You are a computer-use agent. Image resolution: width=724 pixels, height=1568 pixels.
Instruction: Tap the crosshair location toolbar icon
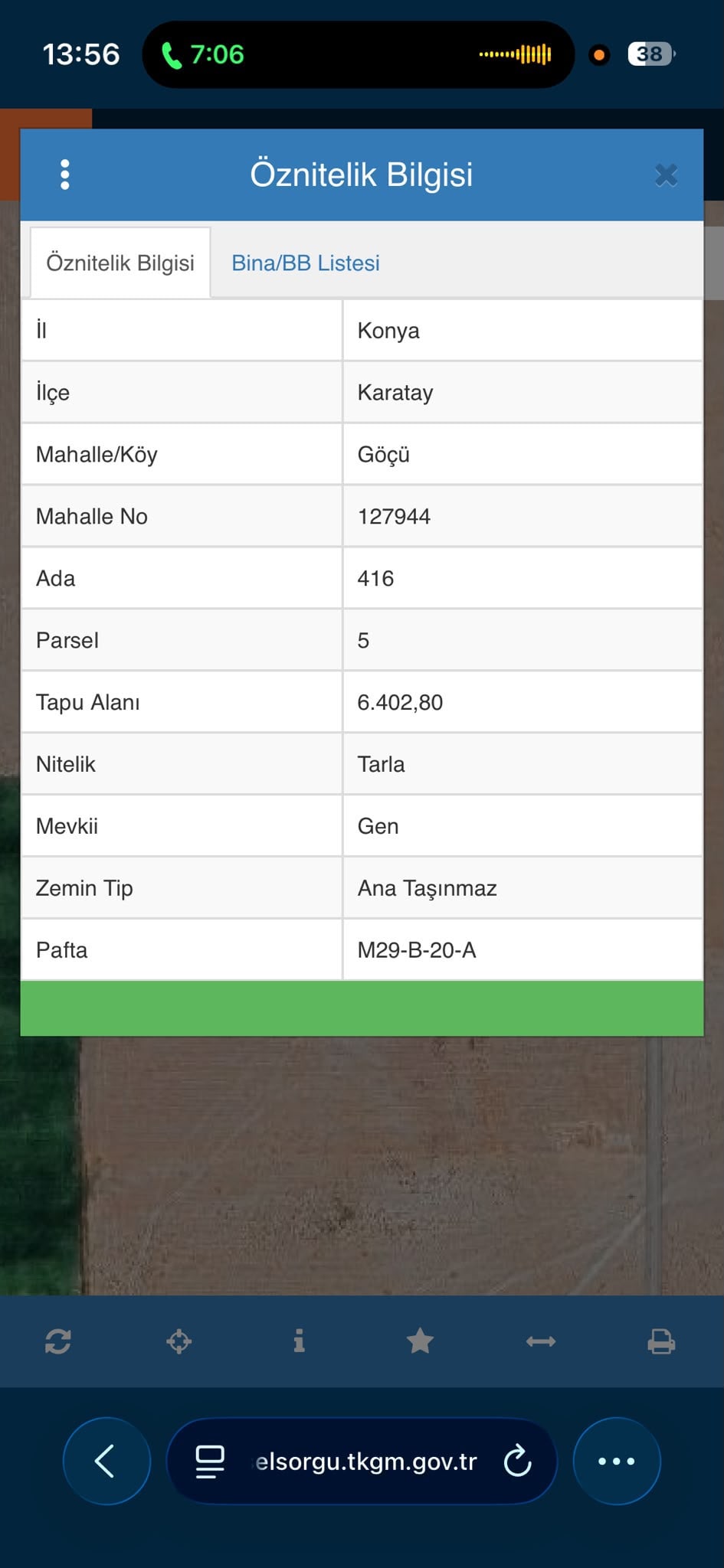(x=179, y=1341)
